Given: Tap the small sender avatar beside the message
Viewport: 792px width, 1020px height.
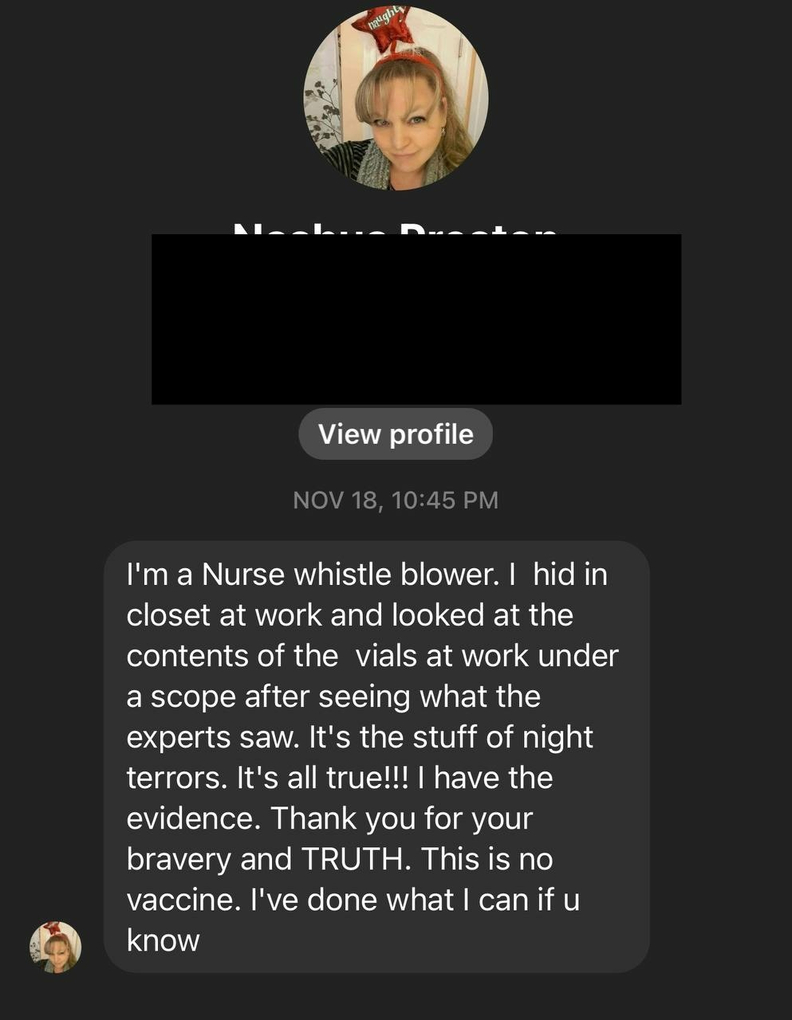Looking at the screenshot, I should pos(55,946).
